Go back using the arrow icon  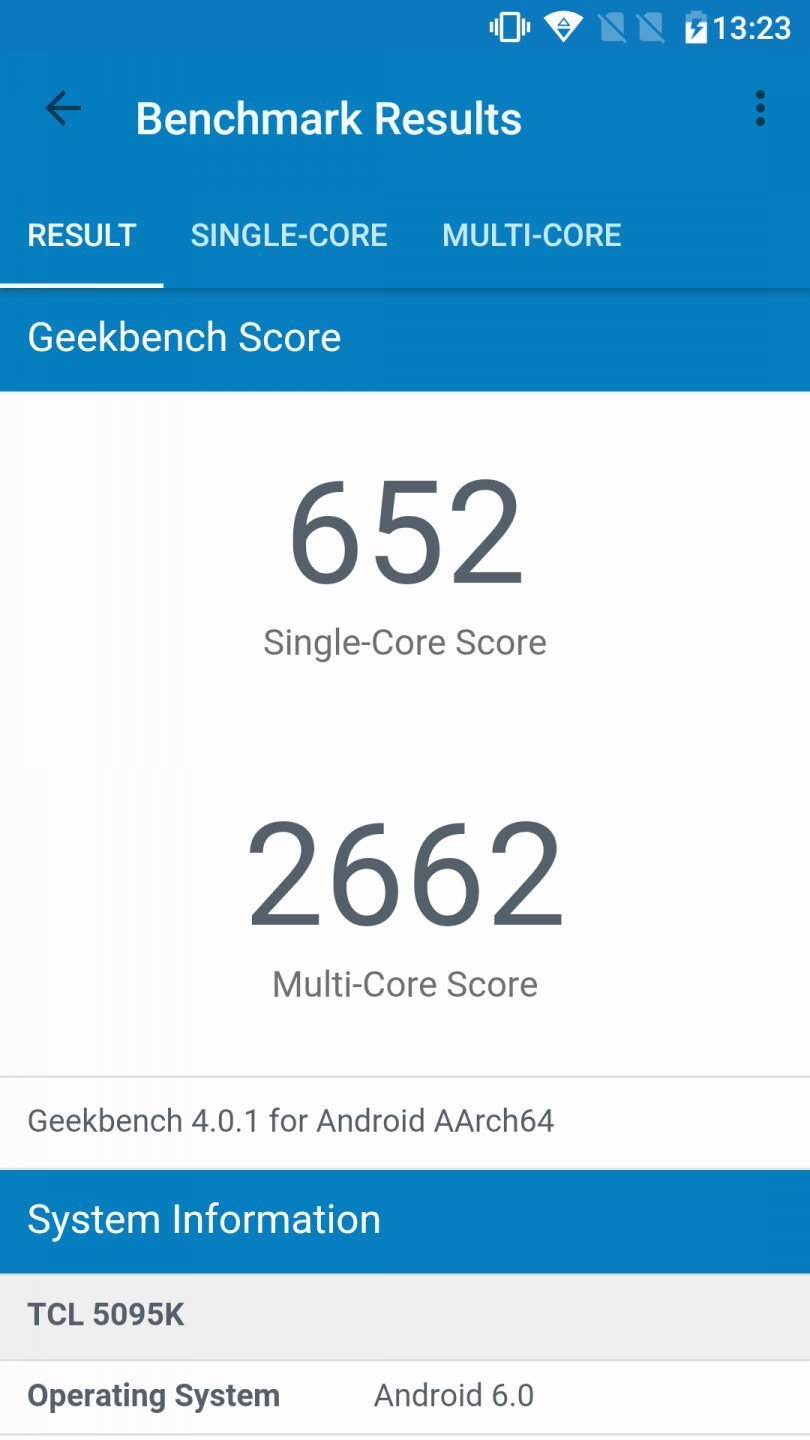[x=62, y=109]
